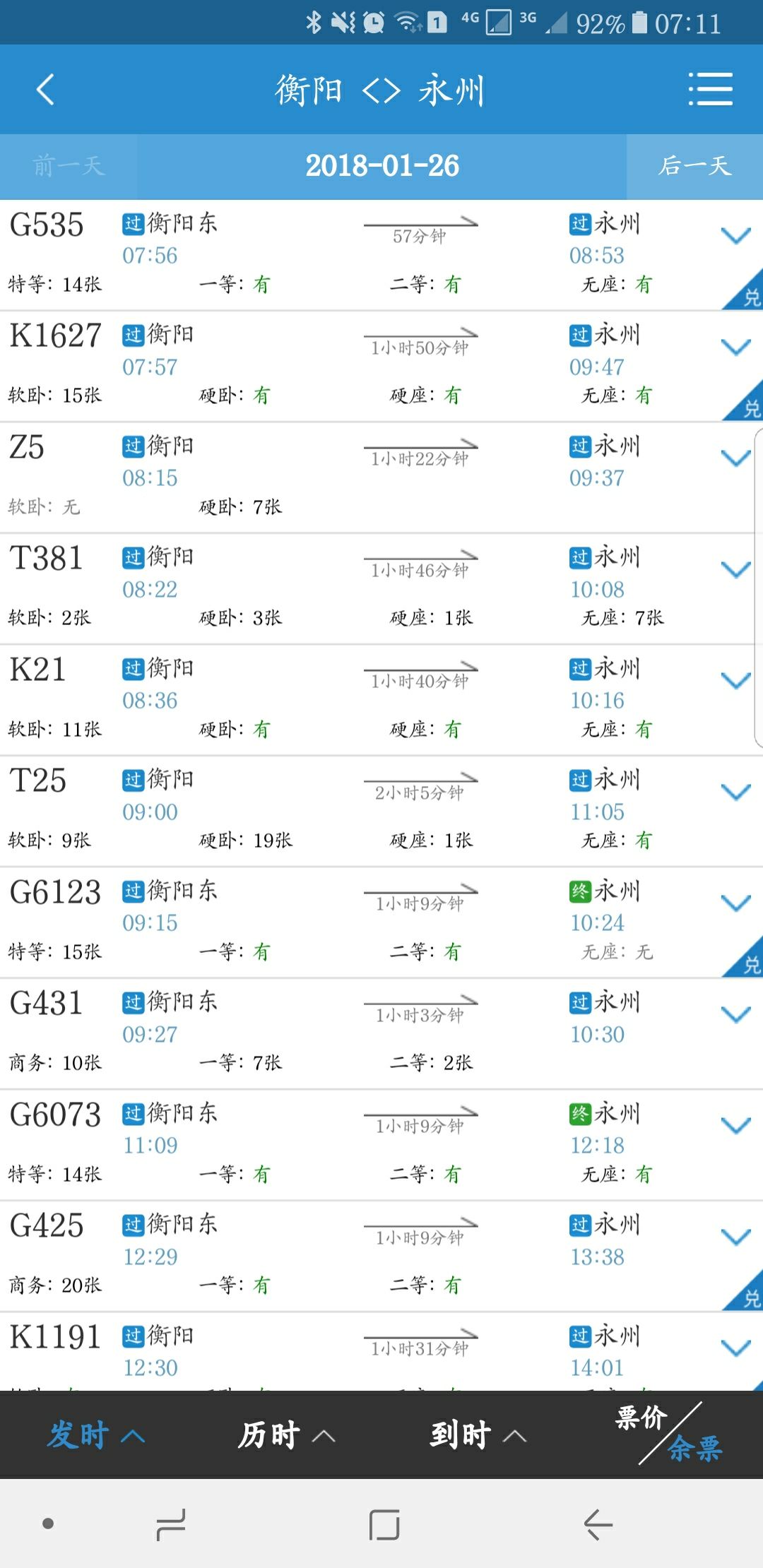This screenshot has height=1568, width=763.
Task: Expand details for train T381
Action: tap(735, 569)
